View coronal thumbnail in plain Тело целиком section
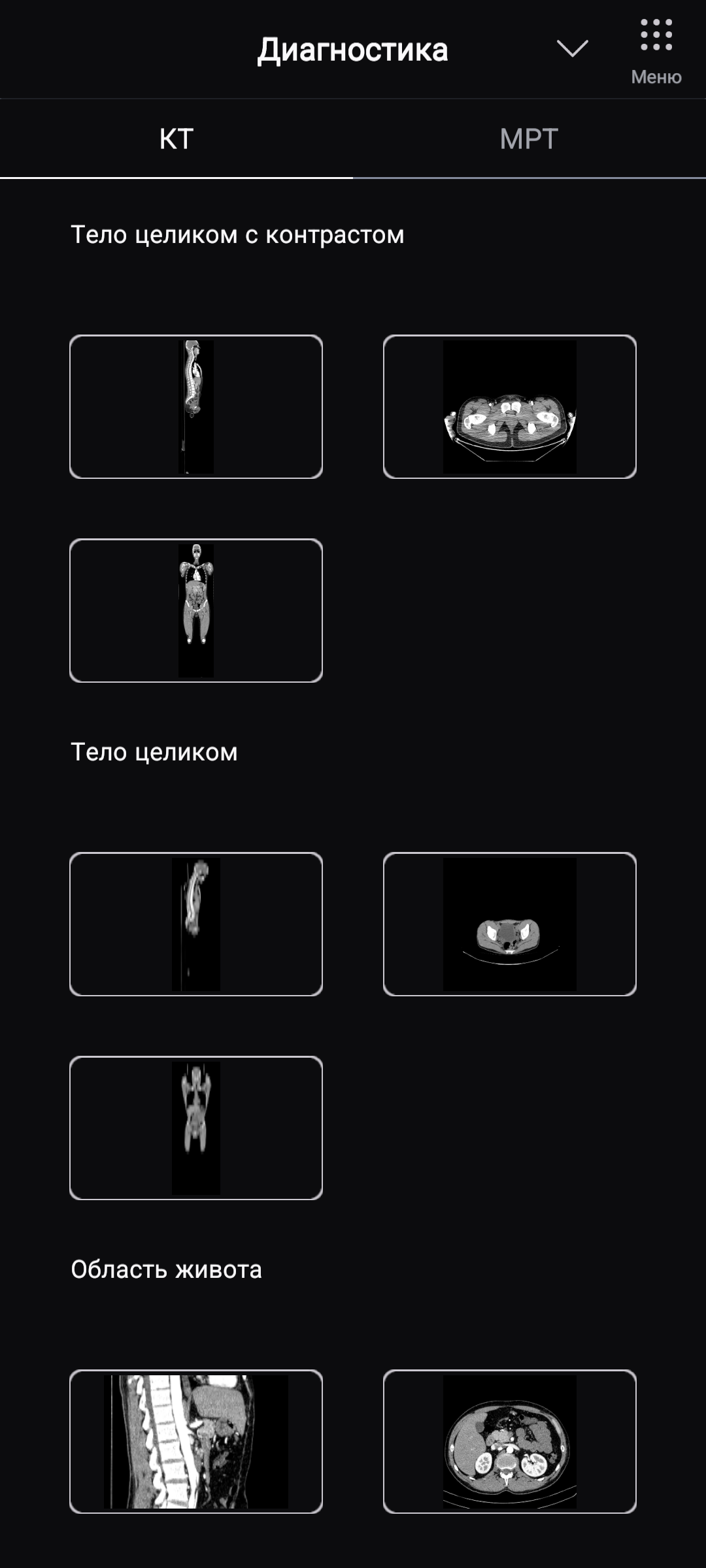 (x=196, y=1128)
